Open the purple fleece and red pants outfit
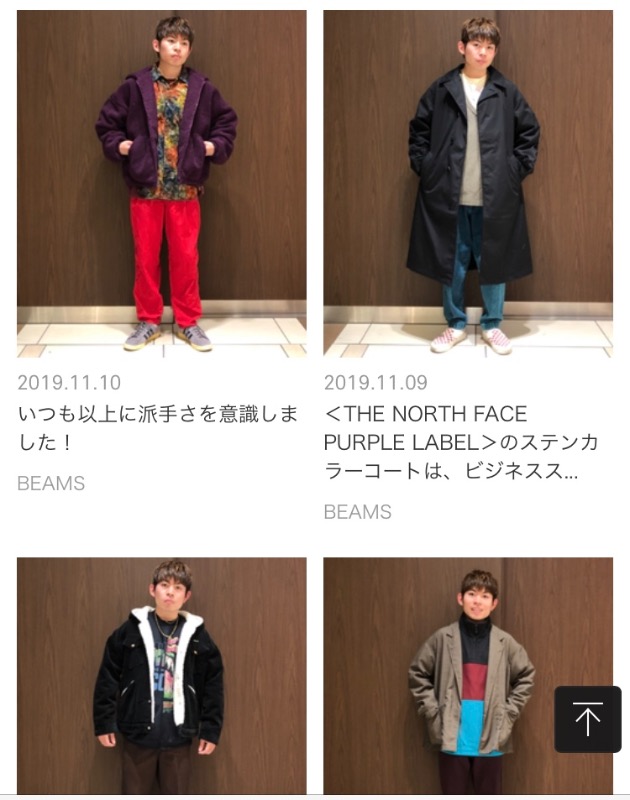The height and width of the screenshot is (800, 630). tap(161, 183)
